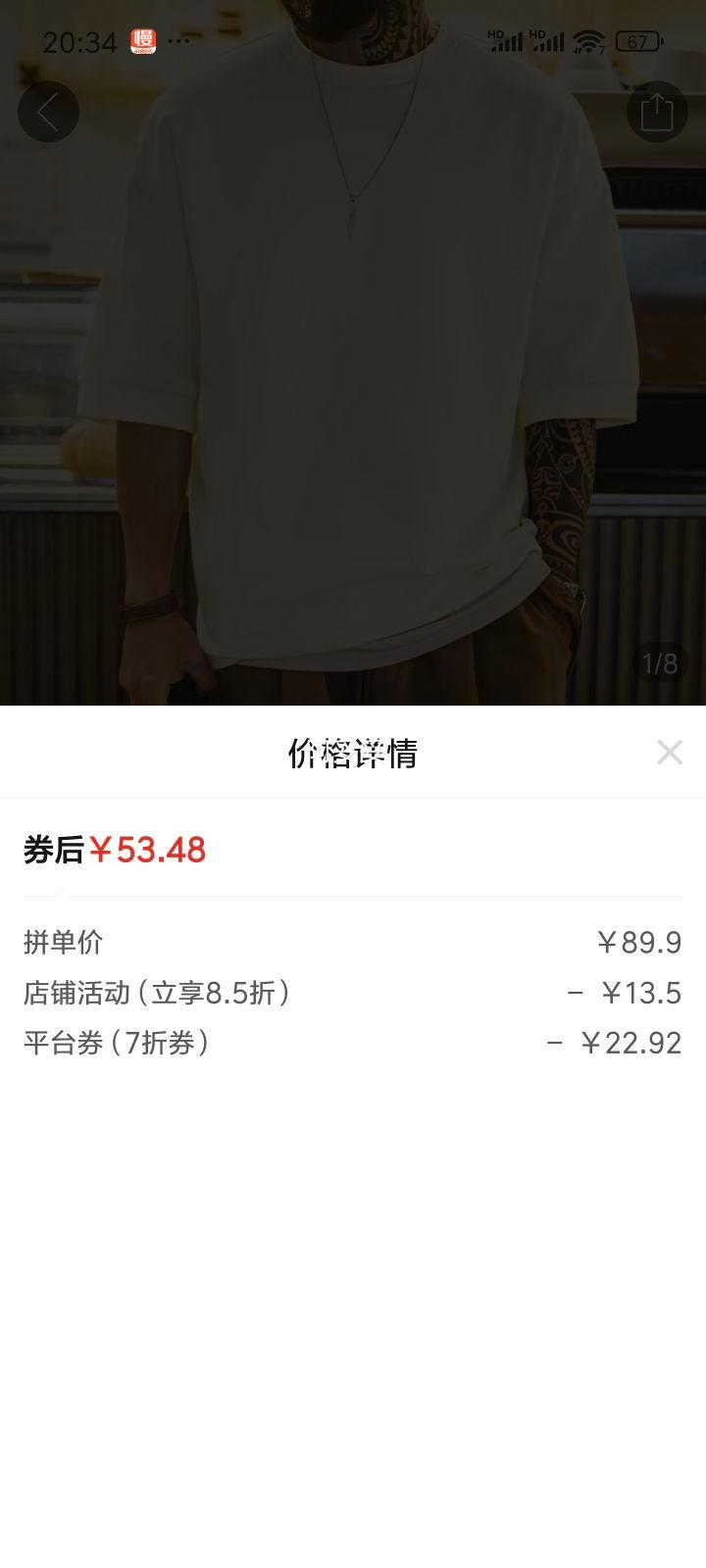Screen dimensions: 706x1568
Task: Close the 价格详情 popup
Action: (671, 753)
